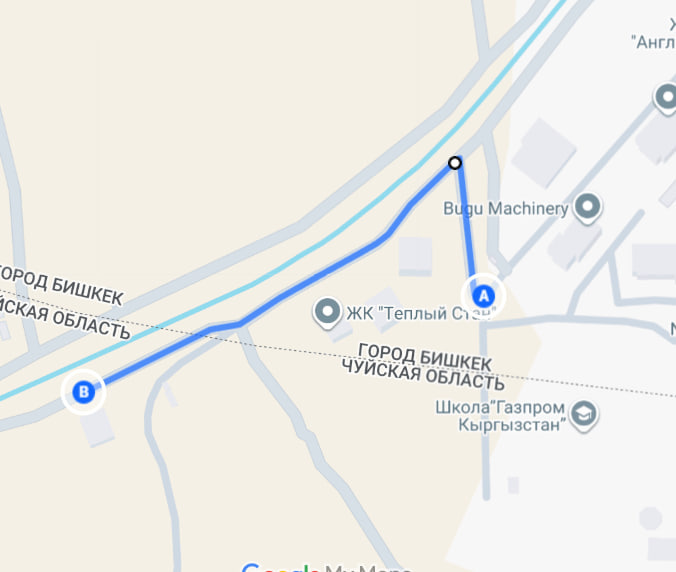Open the Bugu Machinery place pin
Screen dimensions: 676x572
[x=588, y=208]
